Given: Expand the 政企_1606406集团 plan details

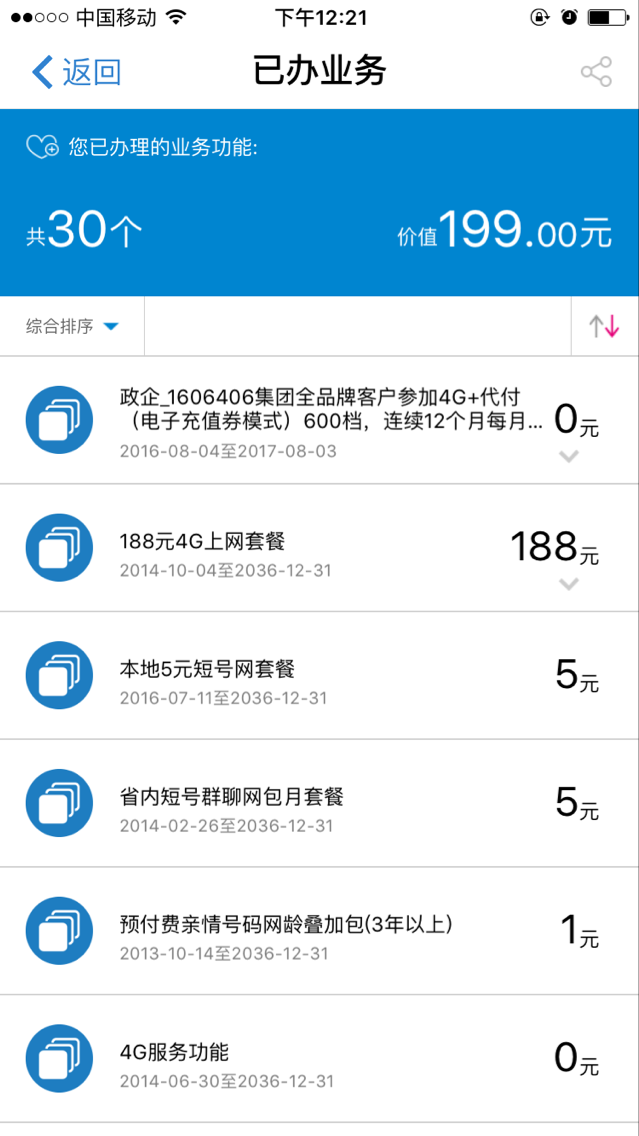Looking at the screenshot, I should 569,456.
